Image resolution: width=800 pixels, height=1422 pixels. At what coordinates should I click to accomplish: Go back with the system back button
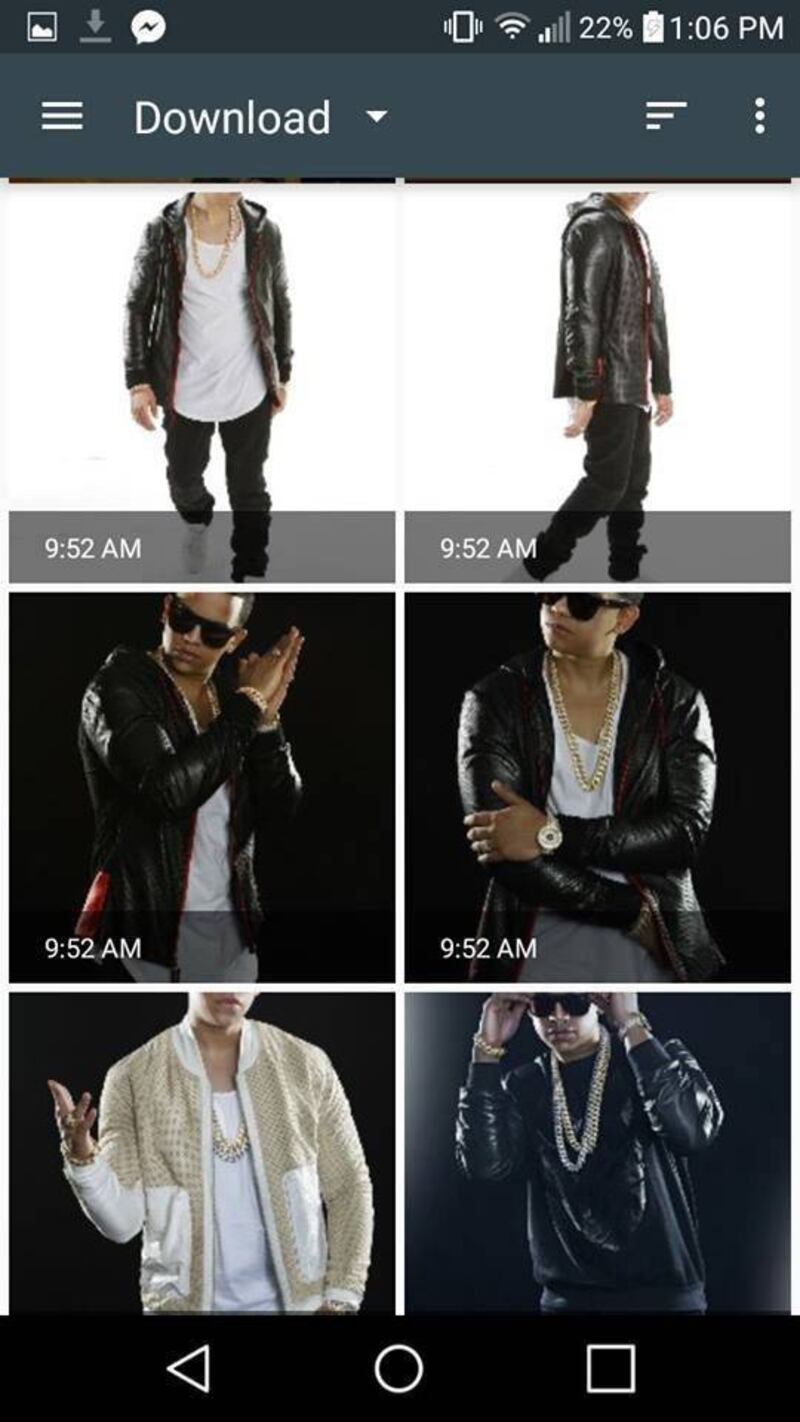pyautogui.click(x=188, y=1368)
